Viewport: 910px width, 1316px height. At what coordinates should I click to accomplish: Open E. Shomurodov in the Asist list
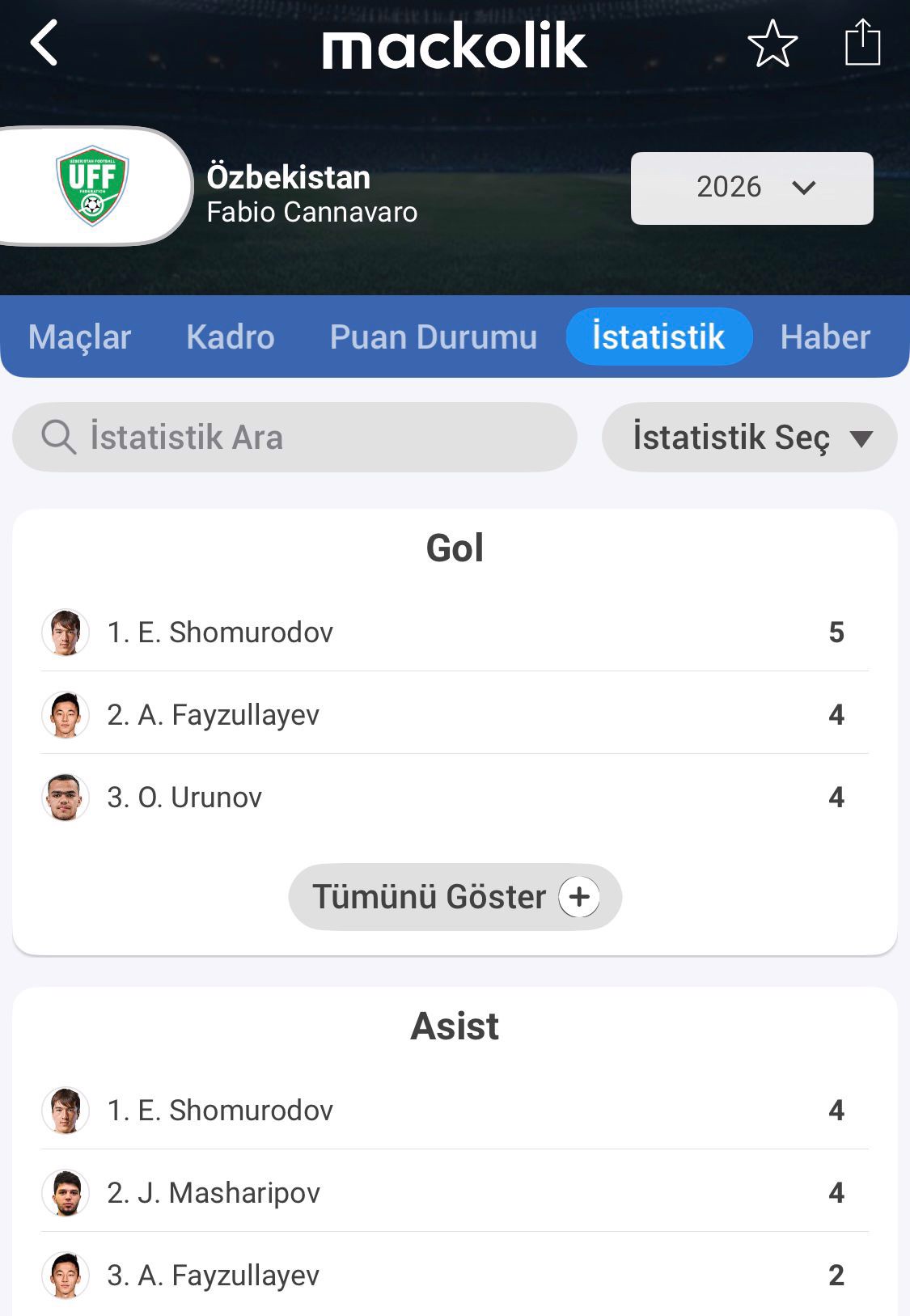pos(220,1111)
